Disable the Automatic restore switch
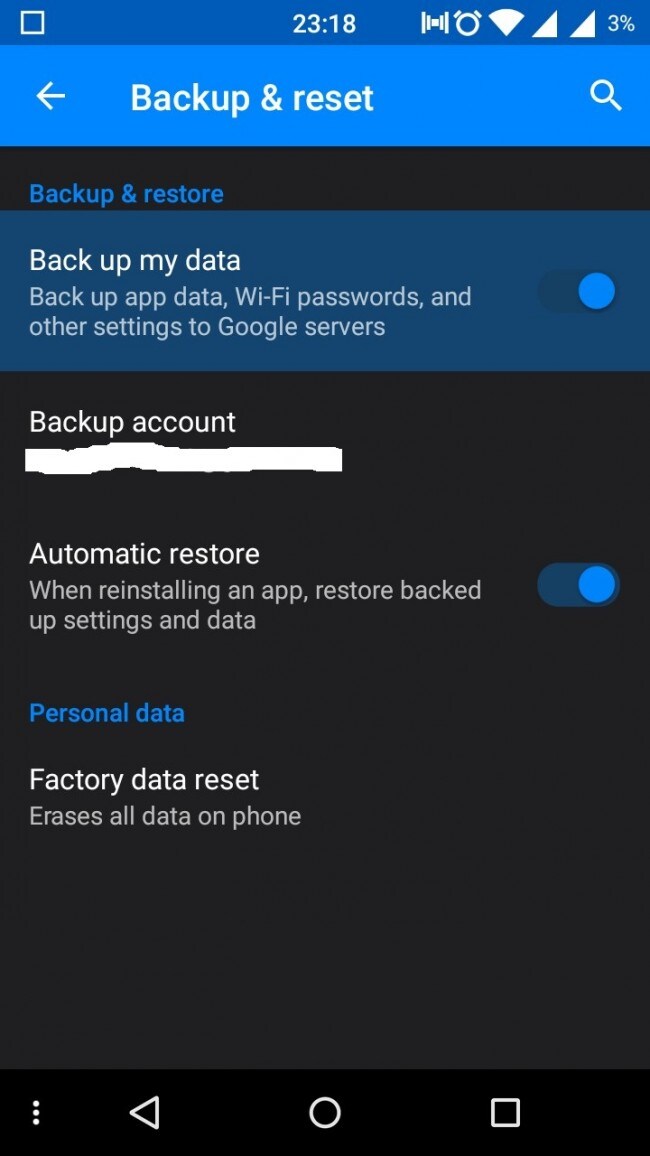This screenshot has height=1156, width=650. tap(580, 585)
